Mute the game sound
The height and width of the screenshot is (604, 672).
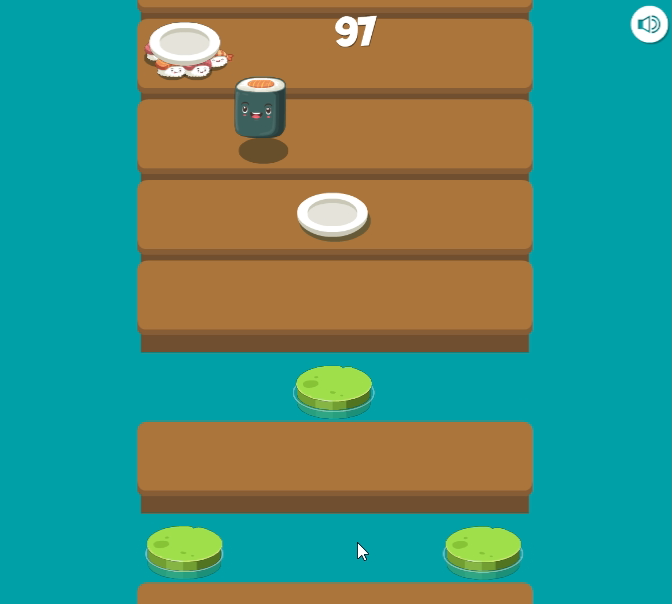(x=649, y=24)
